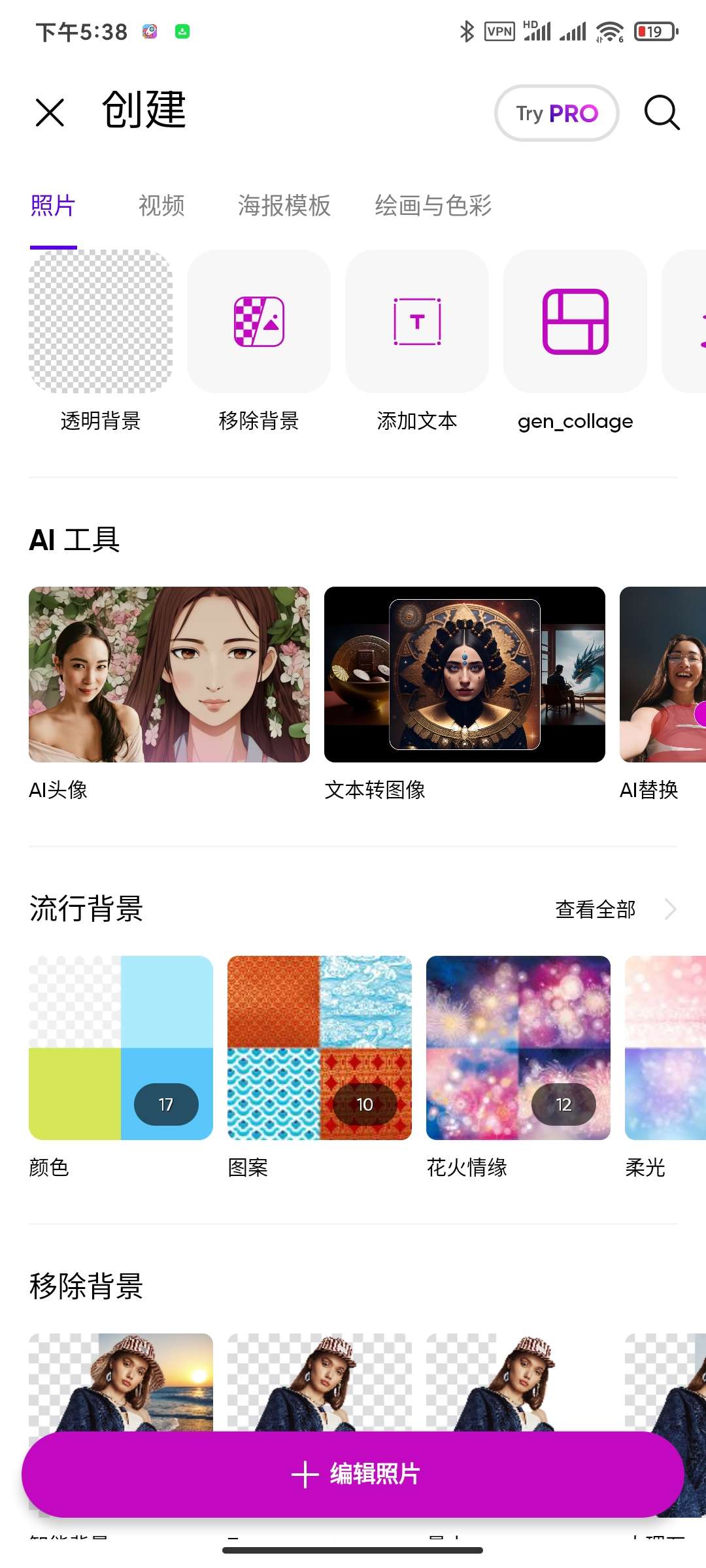Open the 绘画与色彩 tab
This screenshot has width=706, height=1568.
433,205
